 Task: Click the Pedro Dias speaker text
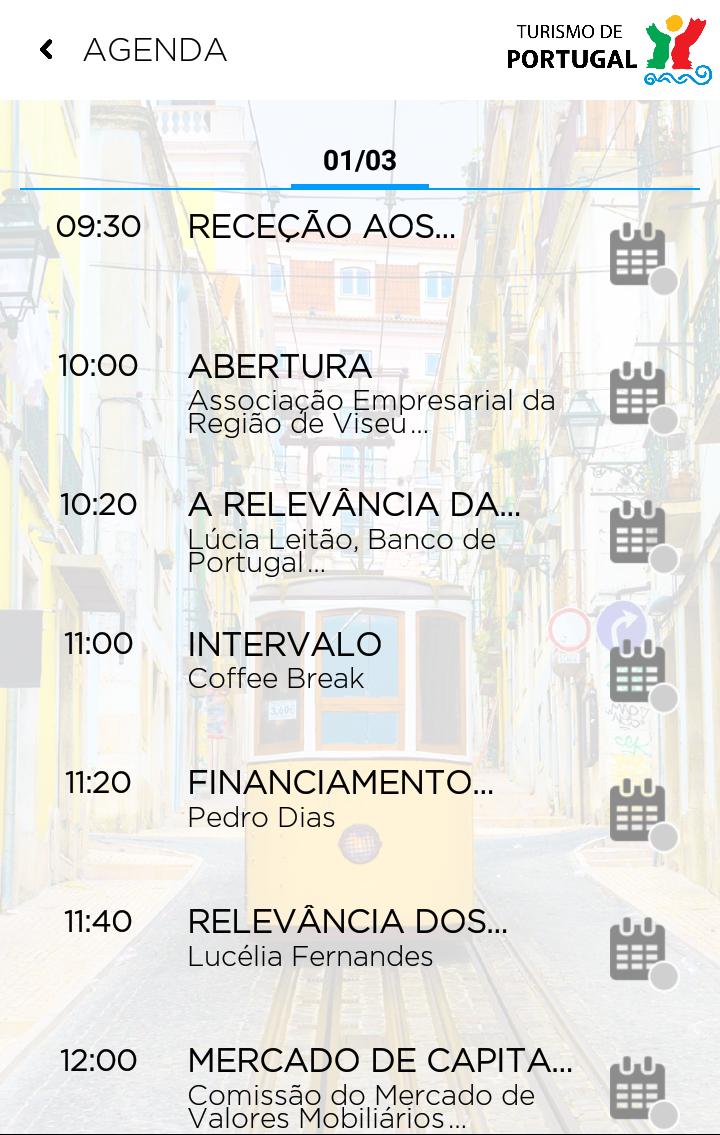(262, 817)
